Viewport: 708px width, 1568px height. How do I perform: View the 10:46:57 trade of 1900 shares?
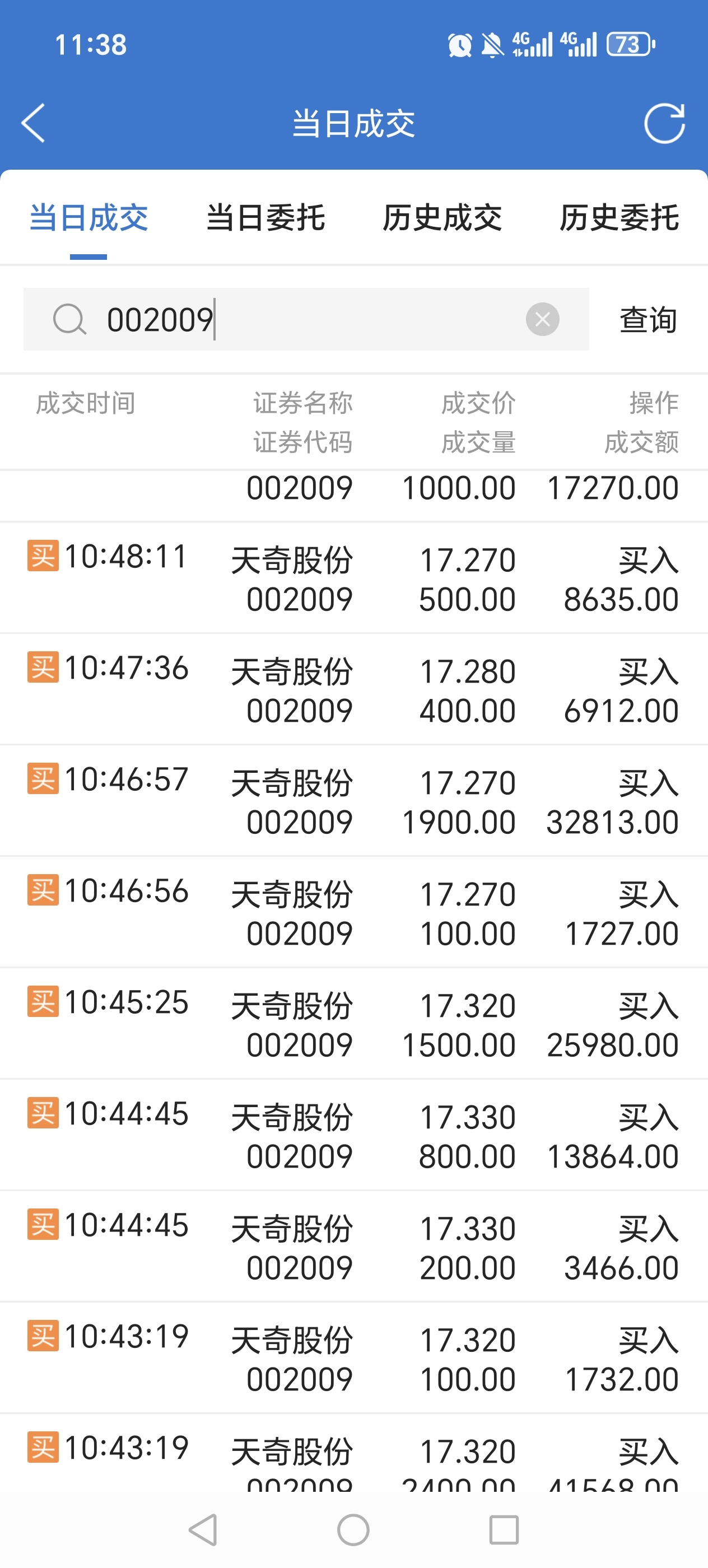(353, 800)
